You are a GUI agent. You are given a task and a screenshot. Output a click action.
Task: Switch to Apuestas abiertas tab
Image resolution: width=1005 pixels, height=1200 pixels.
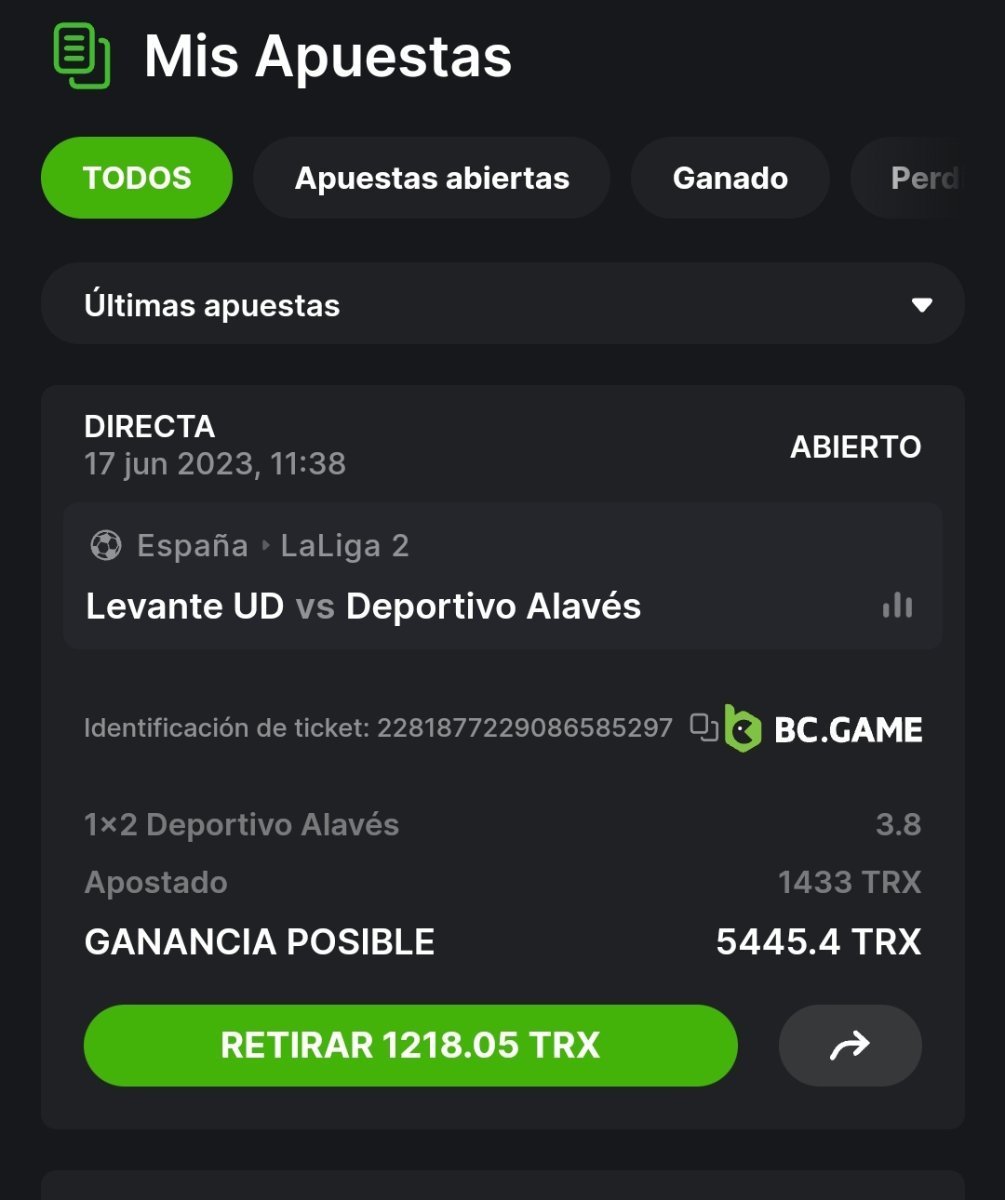pos(431,178)
